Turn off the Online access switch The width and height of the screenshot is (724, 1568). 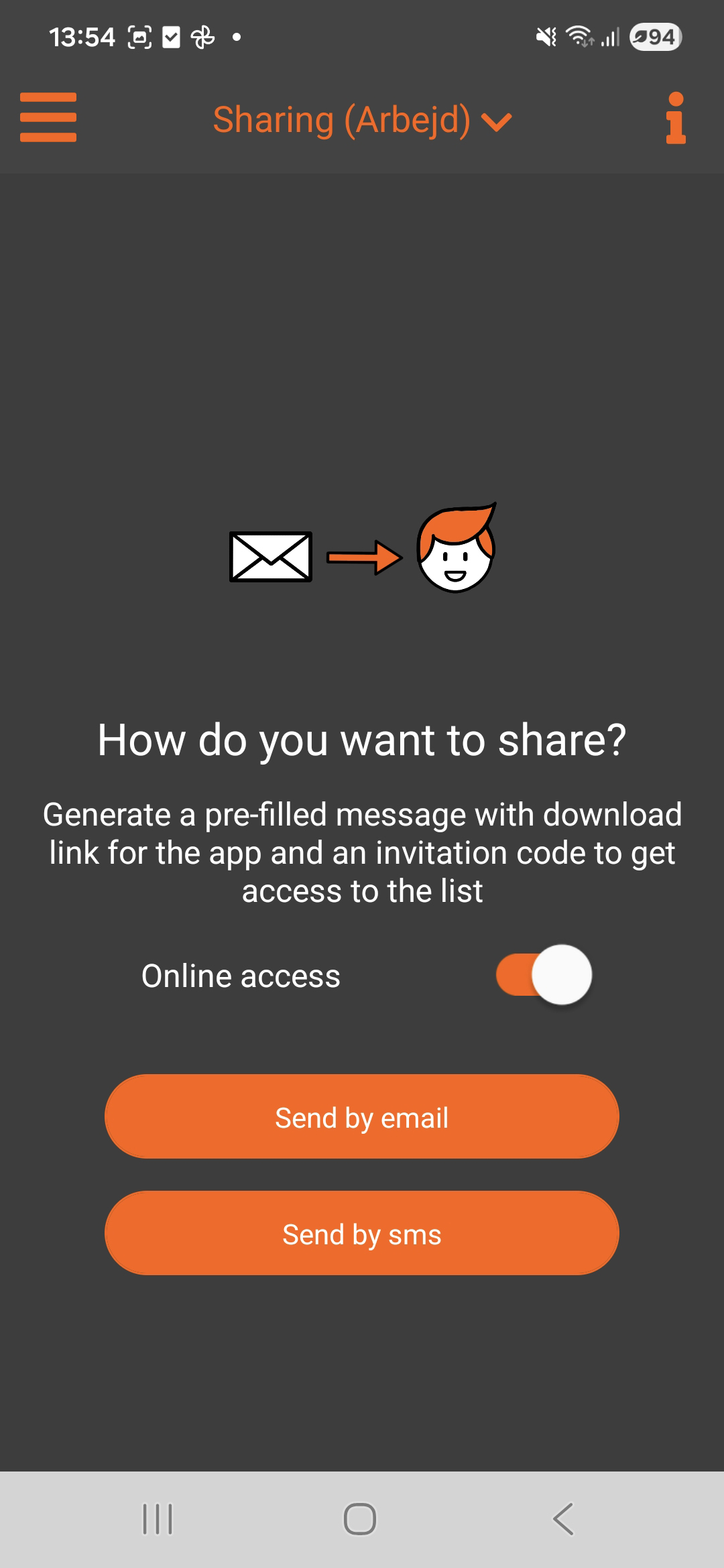click(x=544, y=975)
